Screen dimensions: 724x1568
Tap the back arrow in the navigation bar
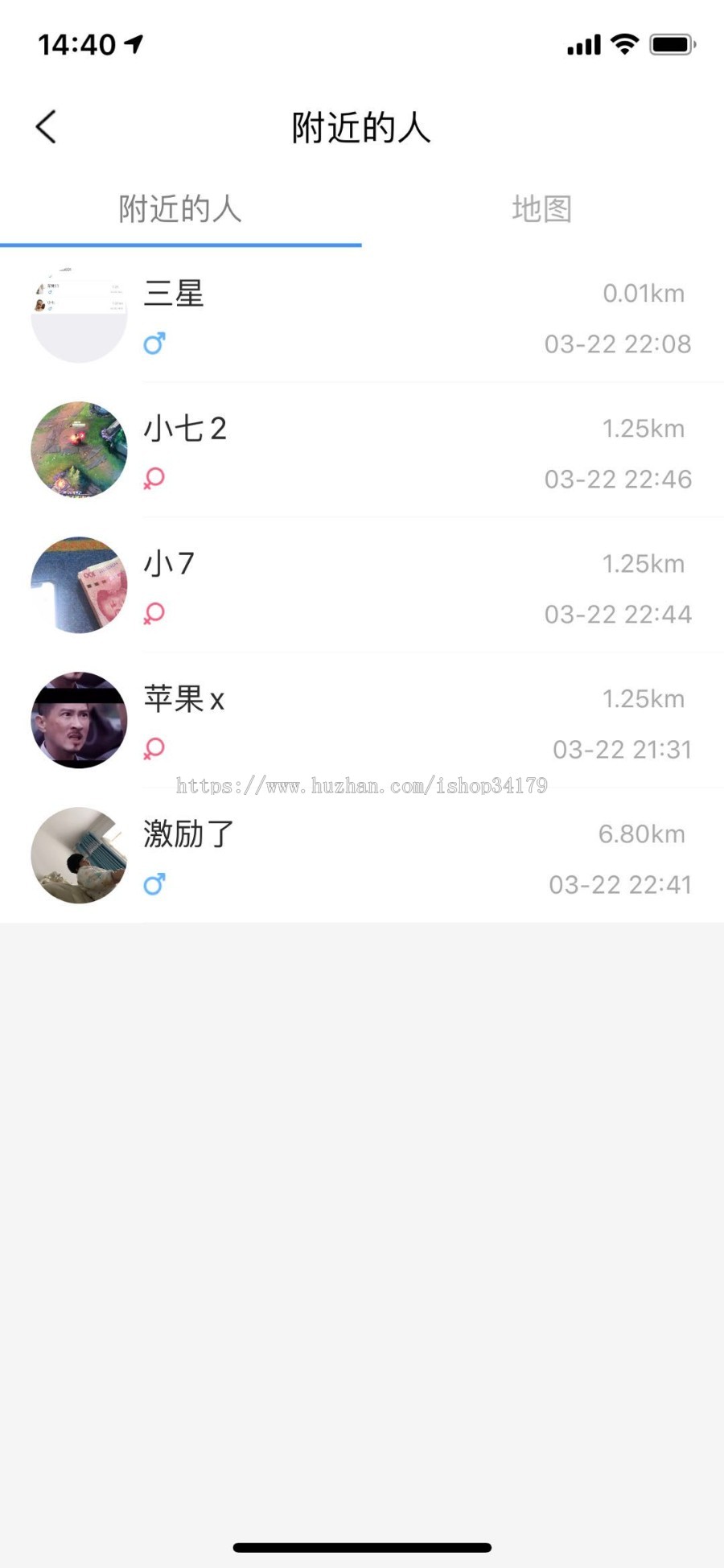point(45,126)
